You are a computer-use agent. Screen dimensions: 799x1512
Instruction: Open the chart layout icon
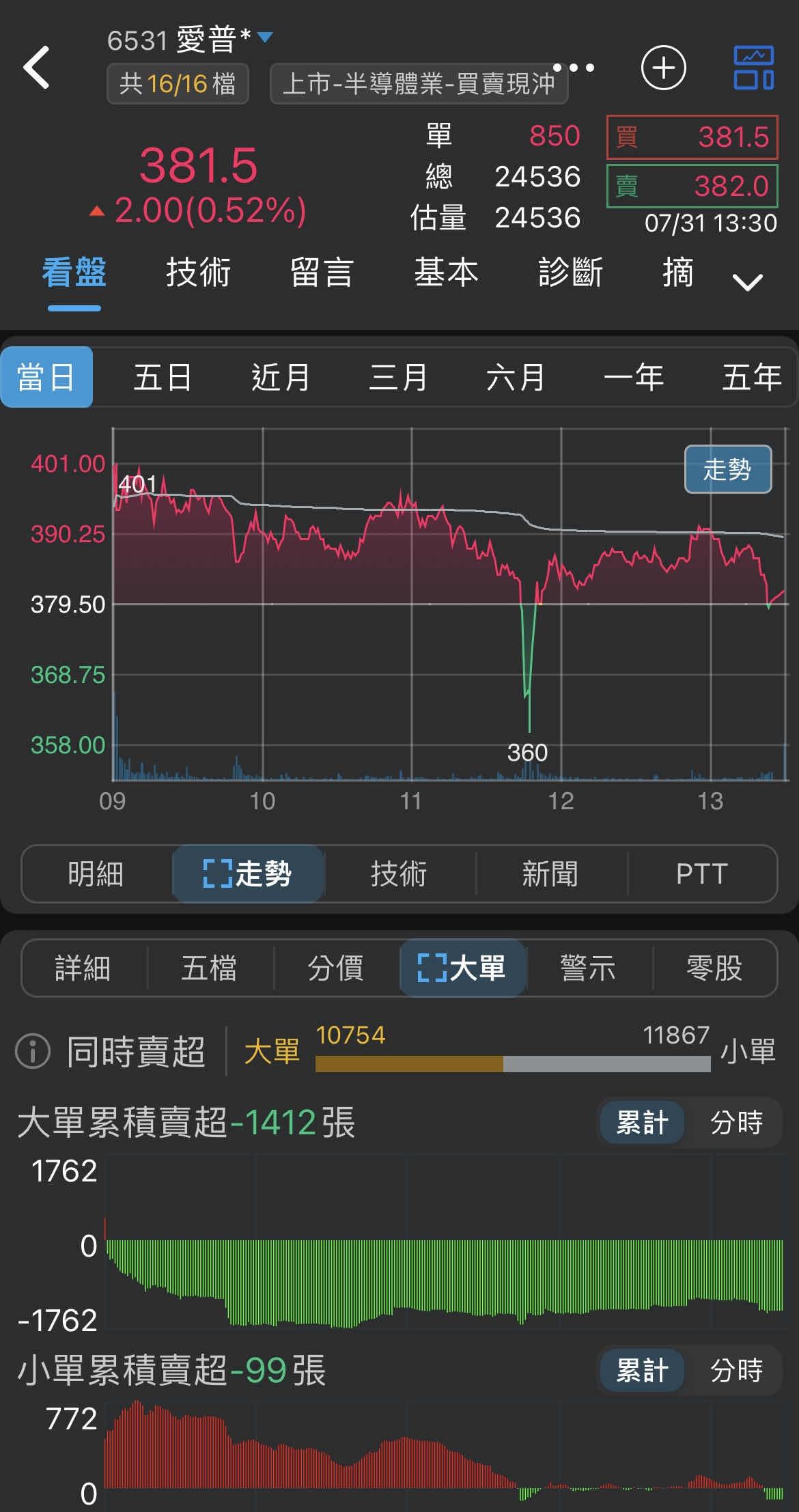point(753,68)
